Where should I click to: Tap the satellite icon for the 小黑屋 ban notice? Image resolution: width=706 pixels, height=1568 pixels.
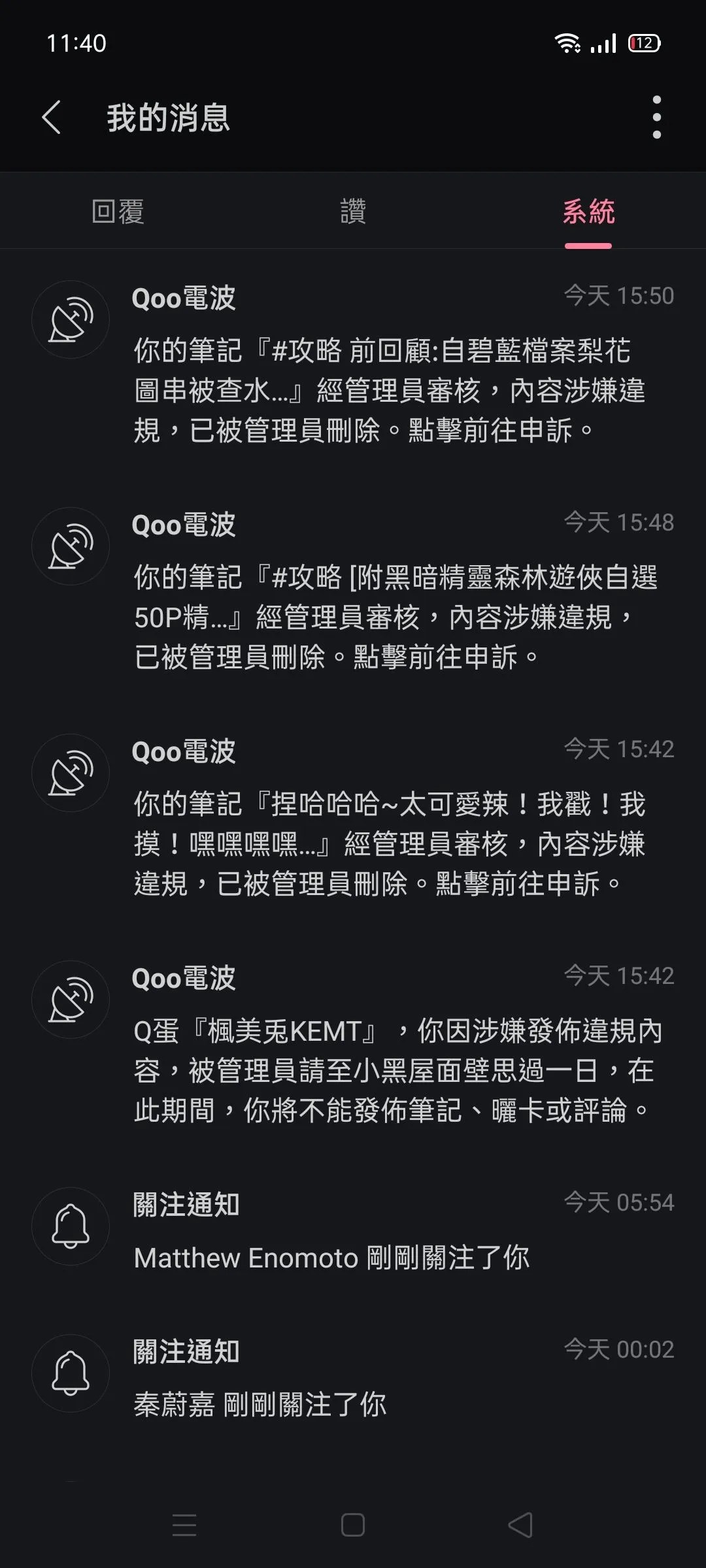point(71,1000)
